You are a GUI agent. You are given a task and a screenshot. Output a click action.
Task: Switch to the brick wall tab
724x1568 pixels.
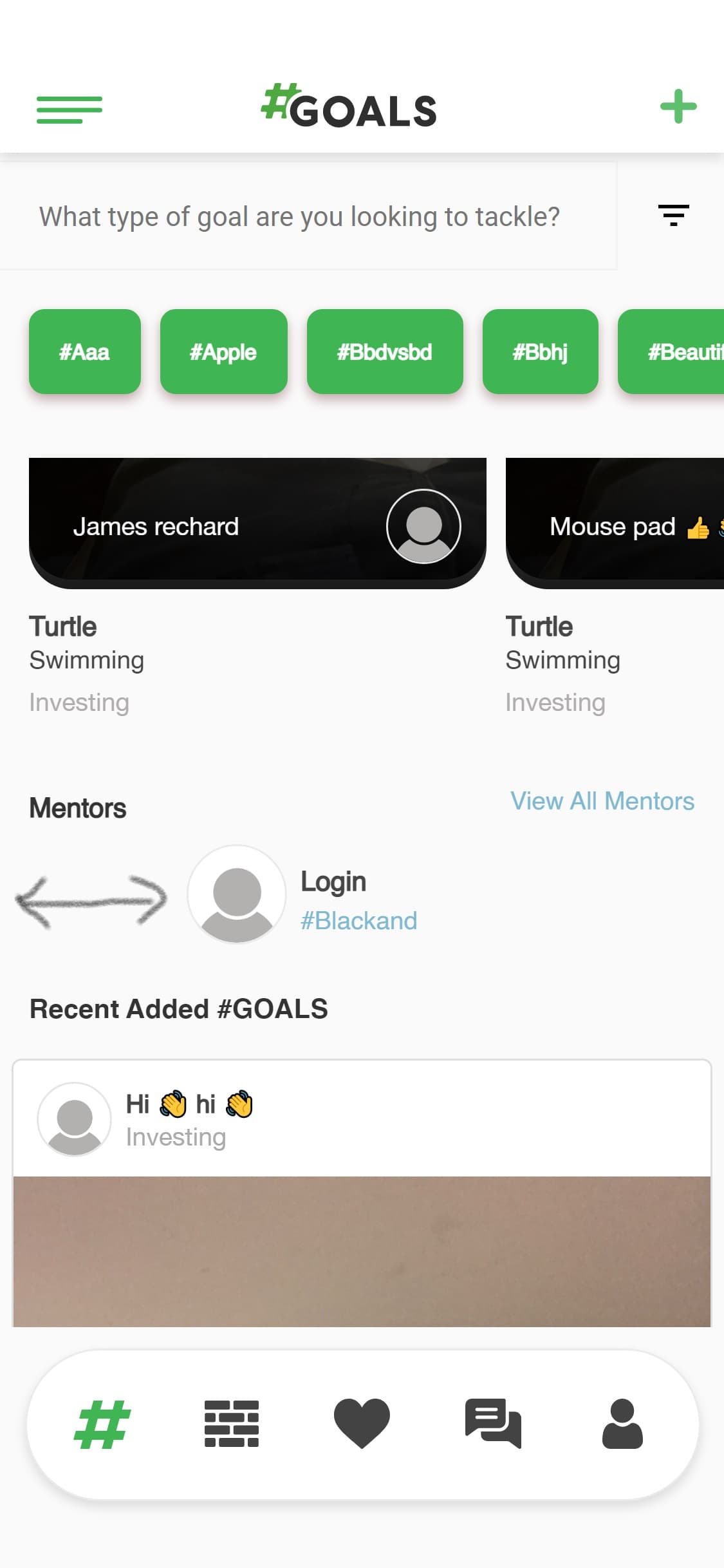click(232, 1424)
